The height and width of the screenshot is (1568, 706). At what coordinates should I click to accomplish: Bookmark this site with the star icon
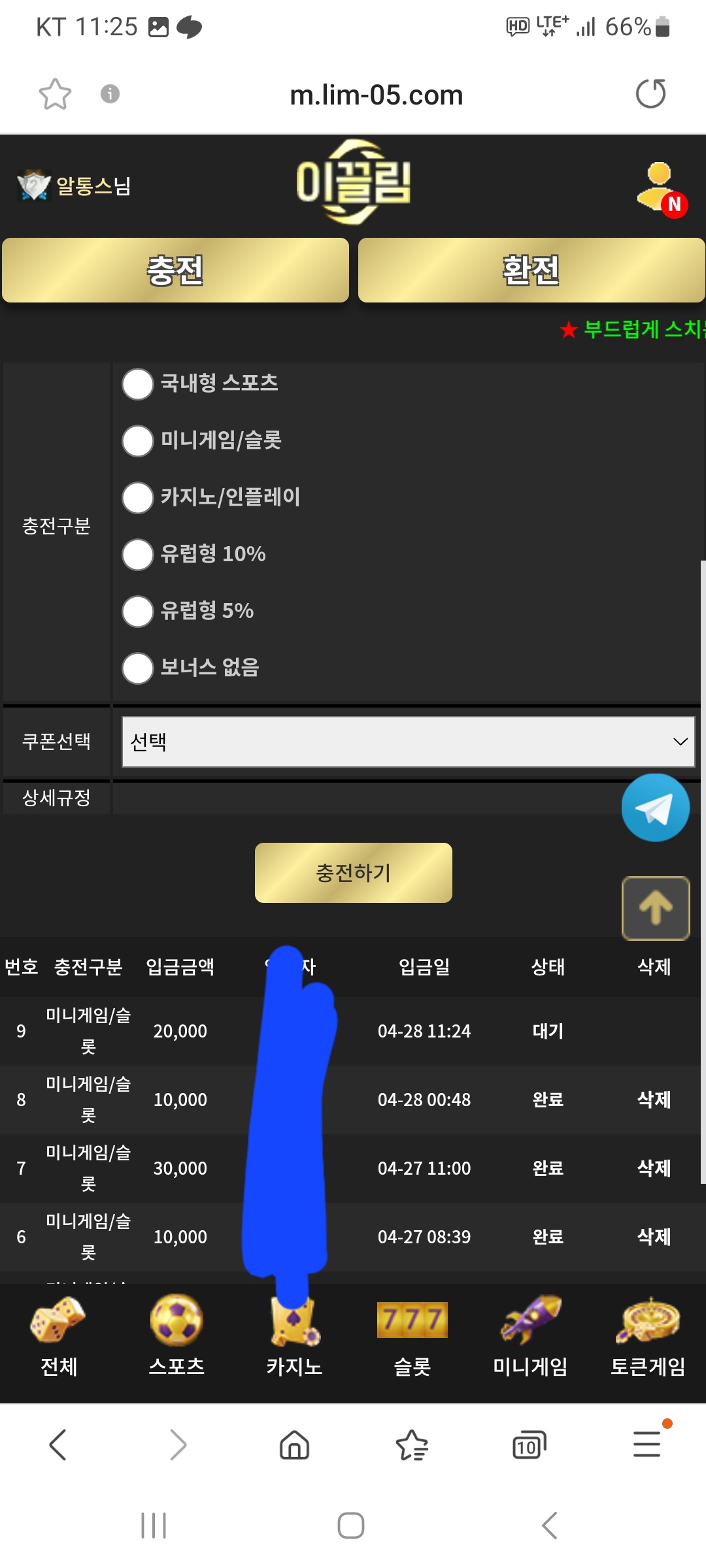tap(55, 94)
